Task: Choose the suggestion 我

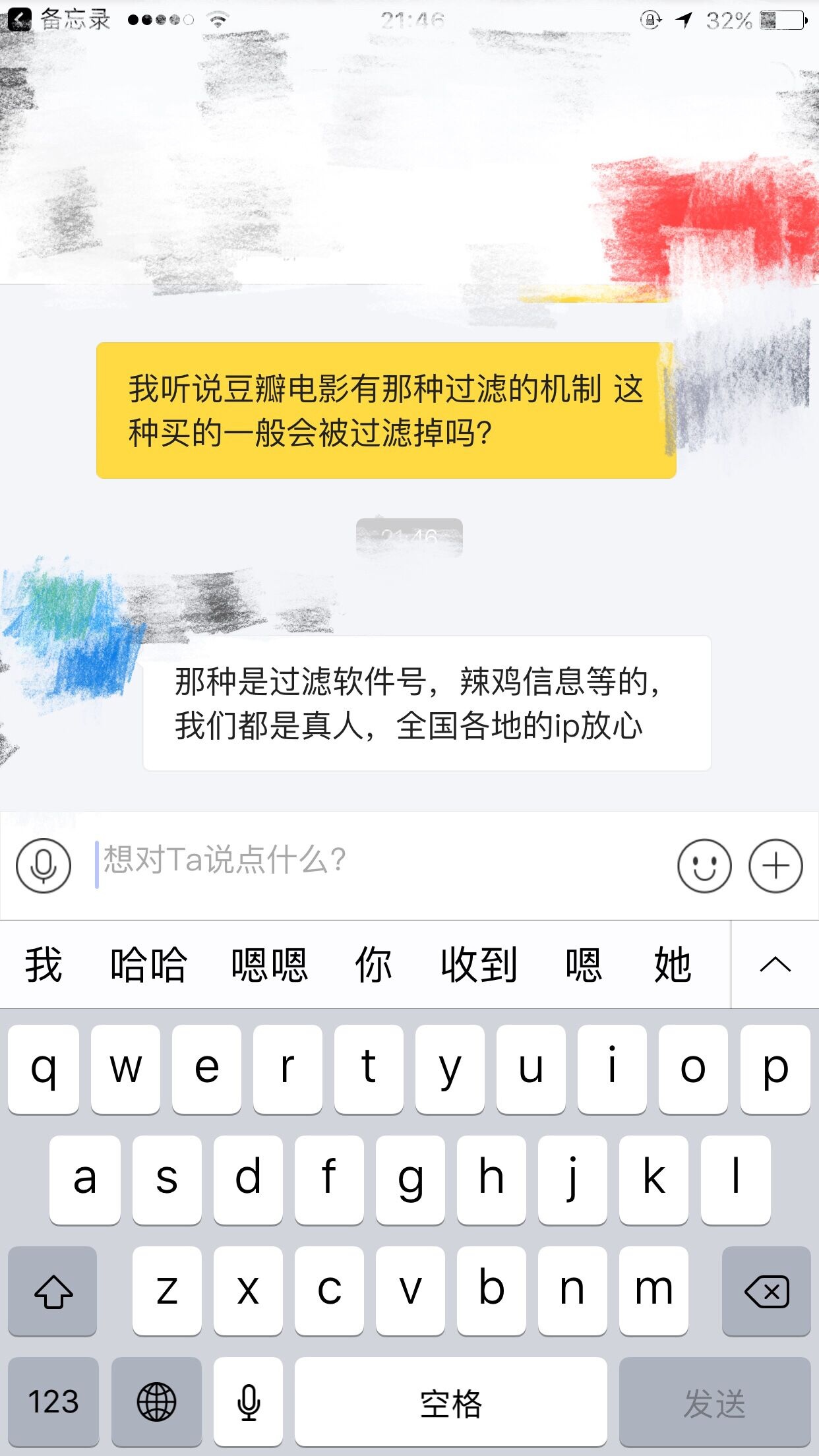Action: (44, 965)
